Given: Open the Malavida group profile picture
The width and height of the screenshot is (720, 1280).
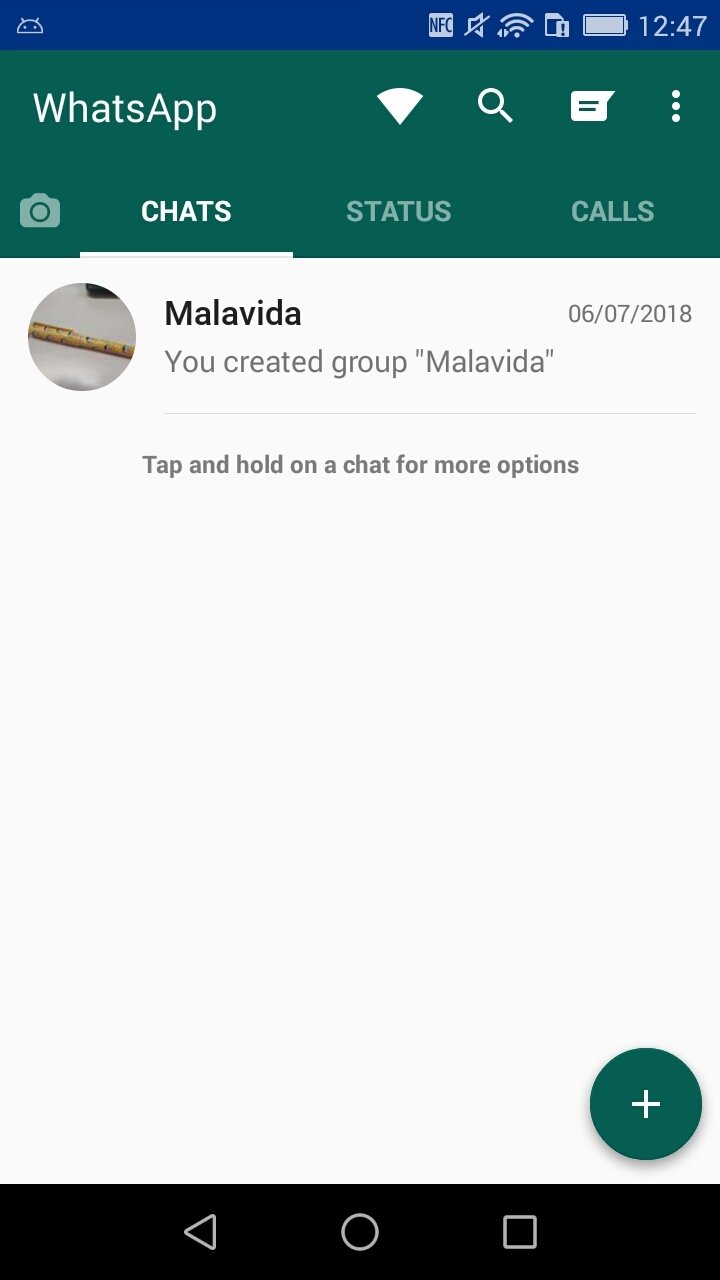Looking at the screenshot, I should click(x=81, y=336).
